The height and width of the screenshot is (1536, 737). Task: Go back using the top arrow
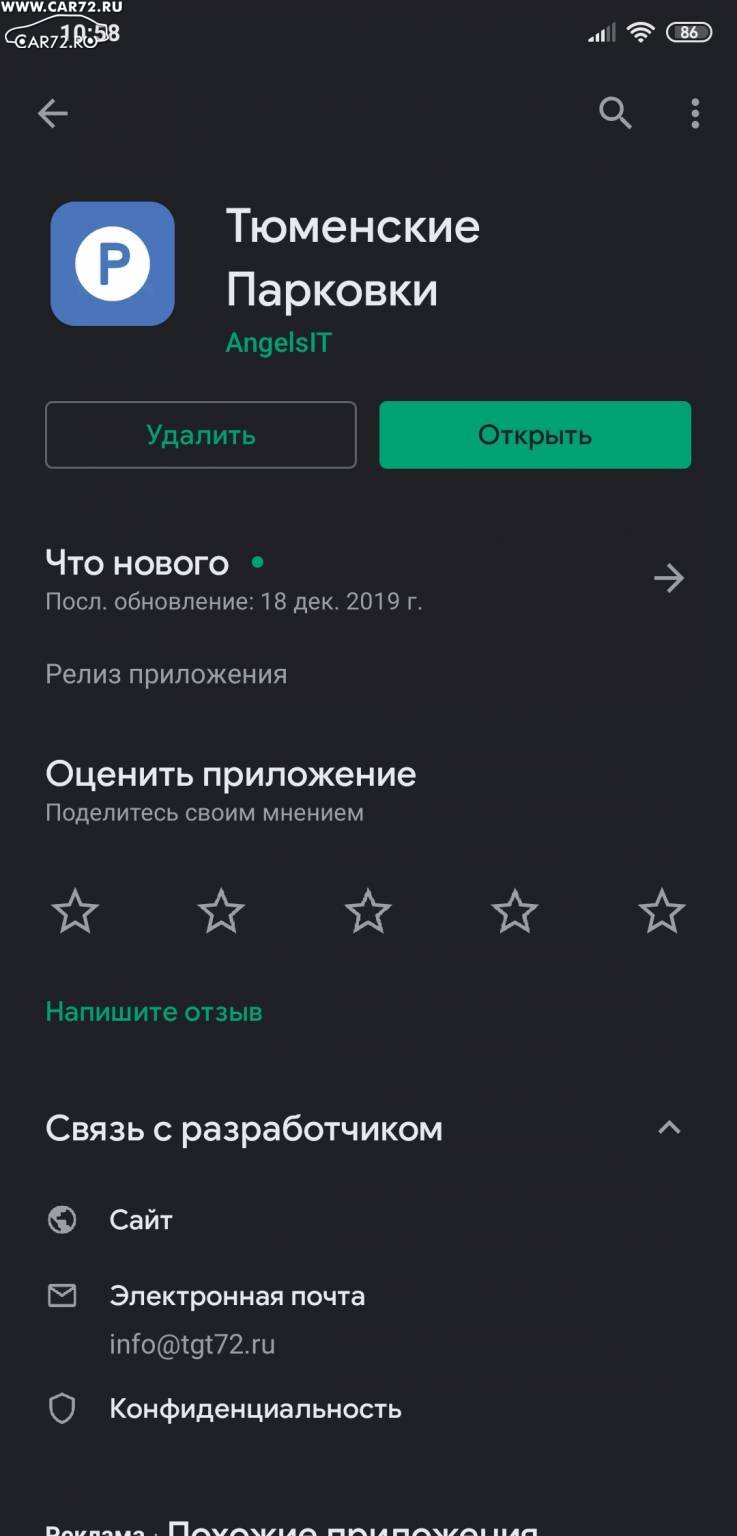[x=53, y=114]
